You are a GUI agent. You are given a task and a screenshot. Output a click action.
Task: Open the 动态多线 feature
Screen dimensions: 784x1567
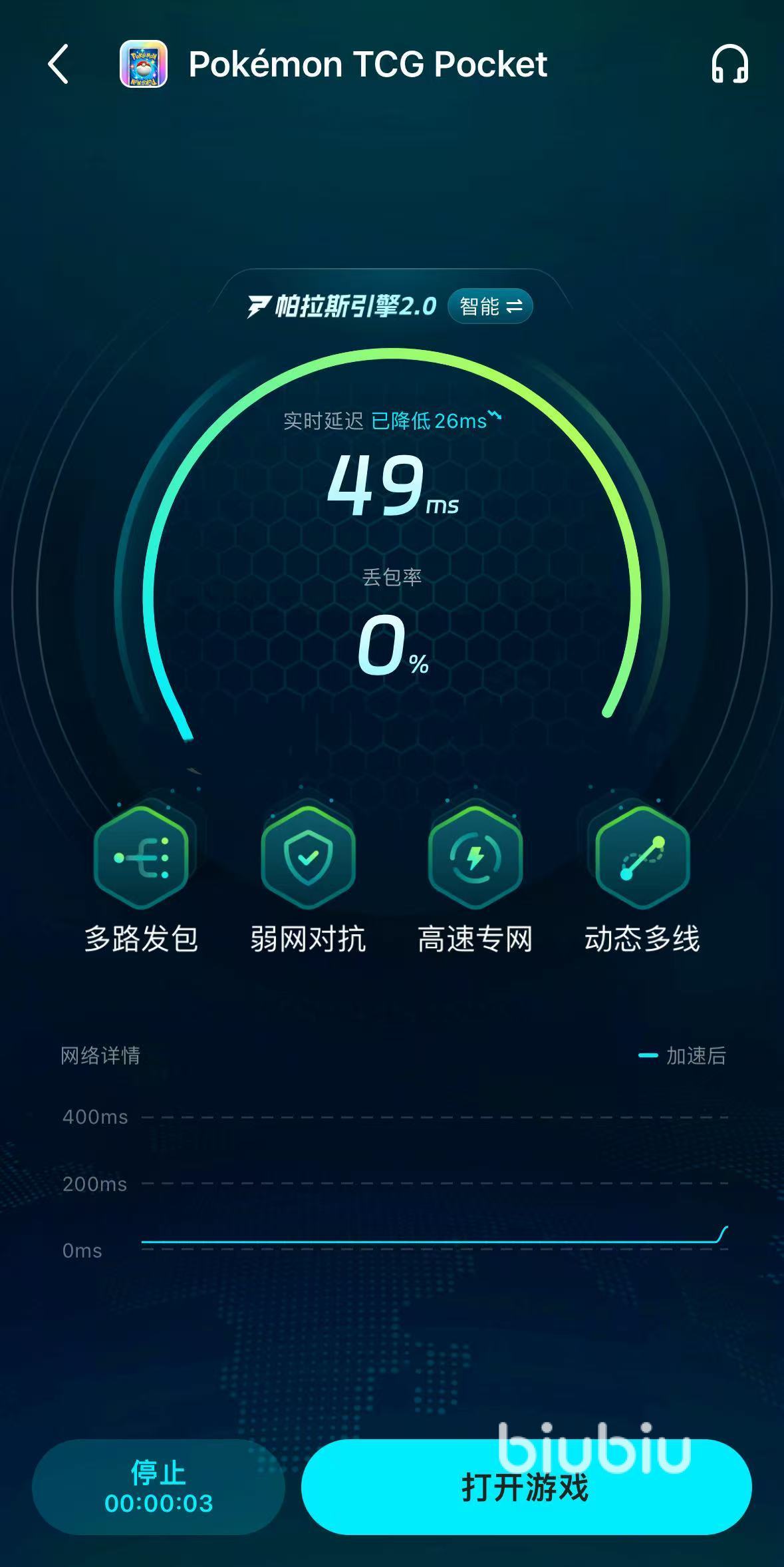(642, 857)
